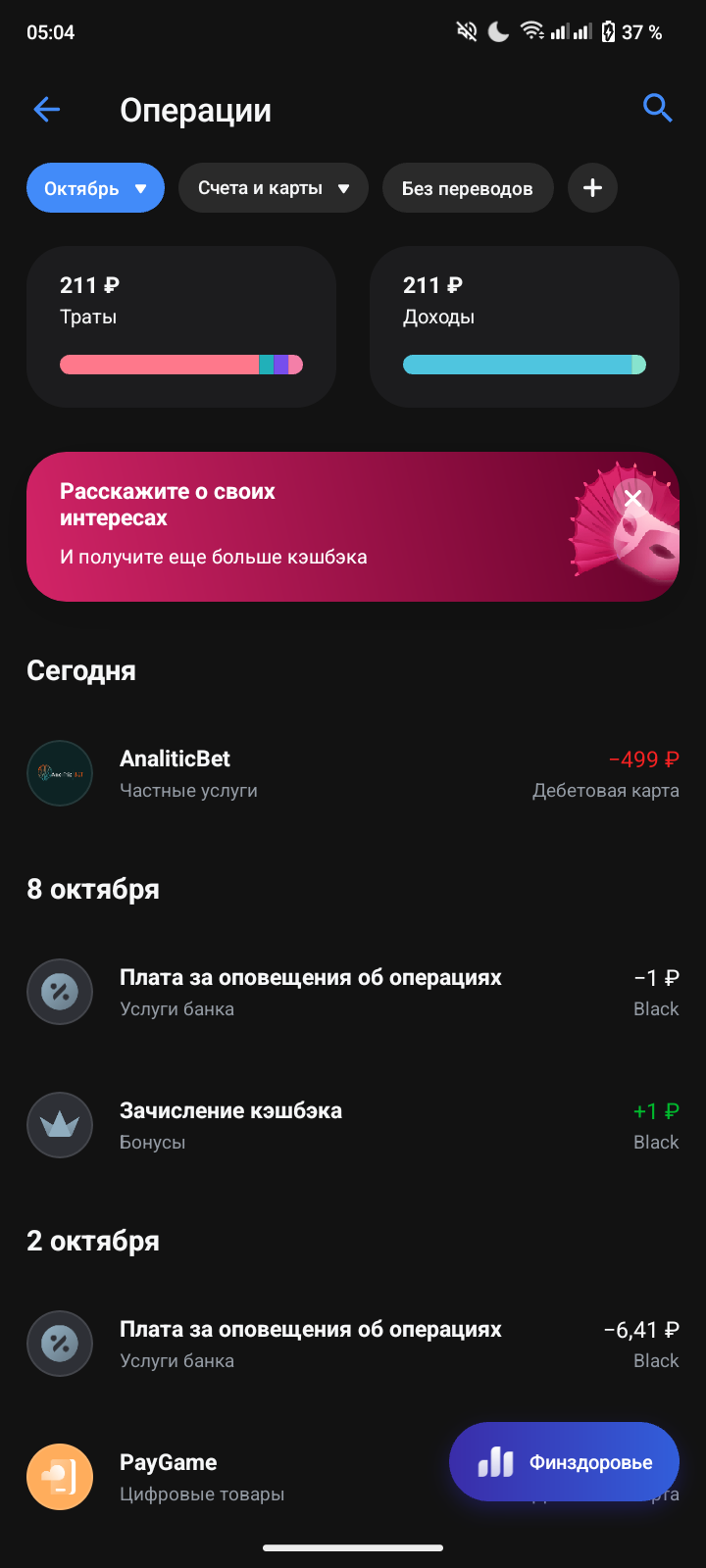Image resolution: width=706 pixels, height=1568 pixels.
Task: Go back from Операции screen
Action: (x=47, y=110)
